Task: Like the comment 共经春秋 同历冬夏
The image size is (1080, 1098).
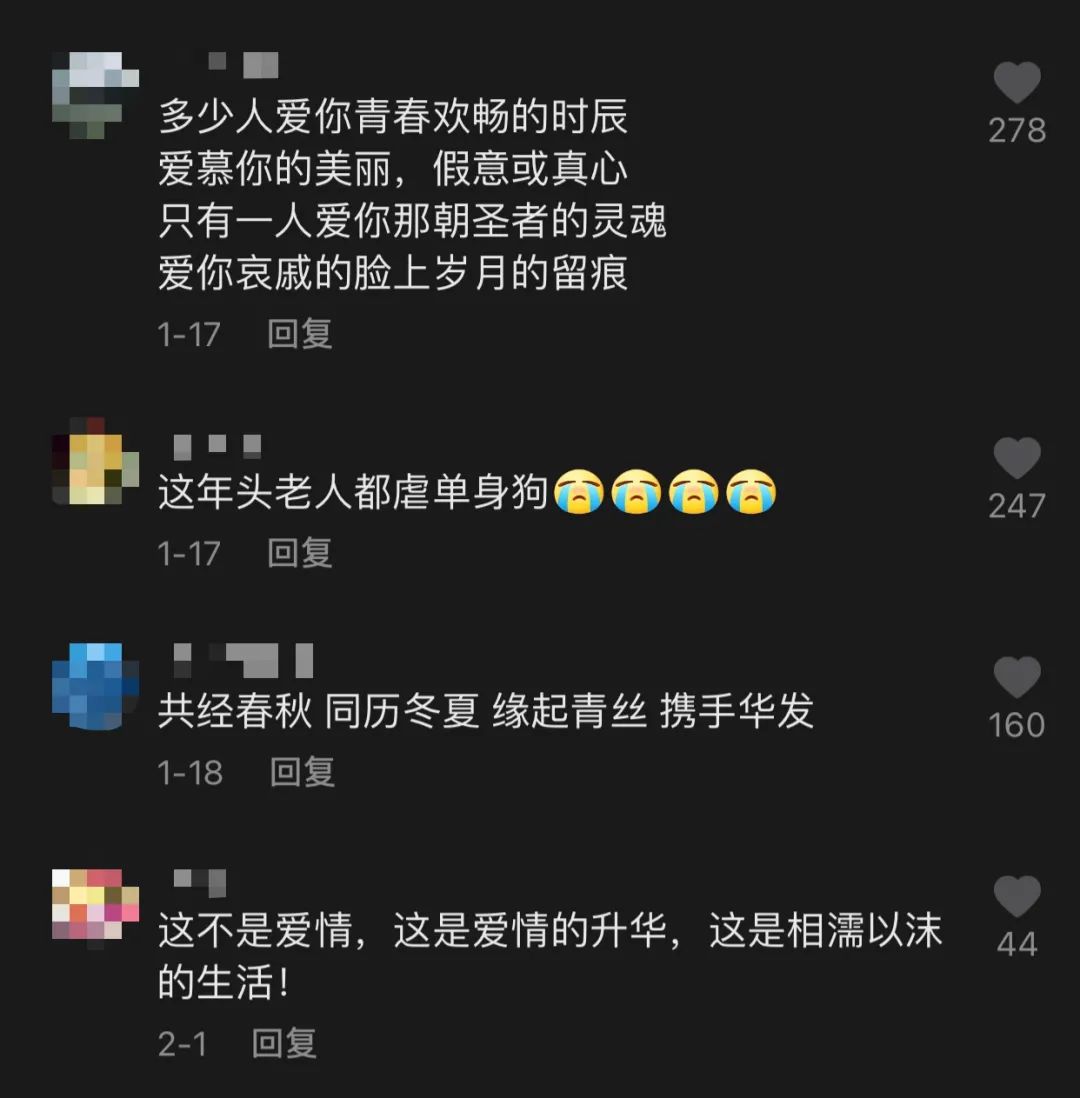Action: 1017,679
